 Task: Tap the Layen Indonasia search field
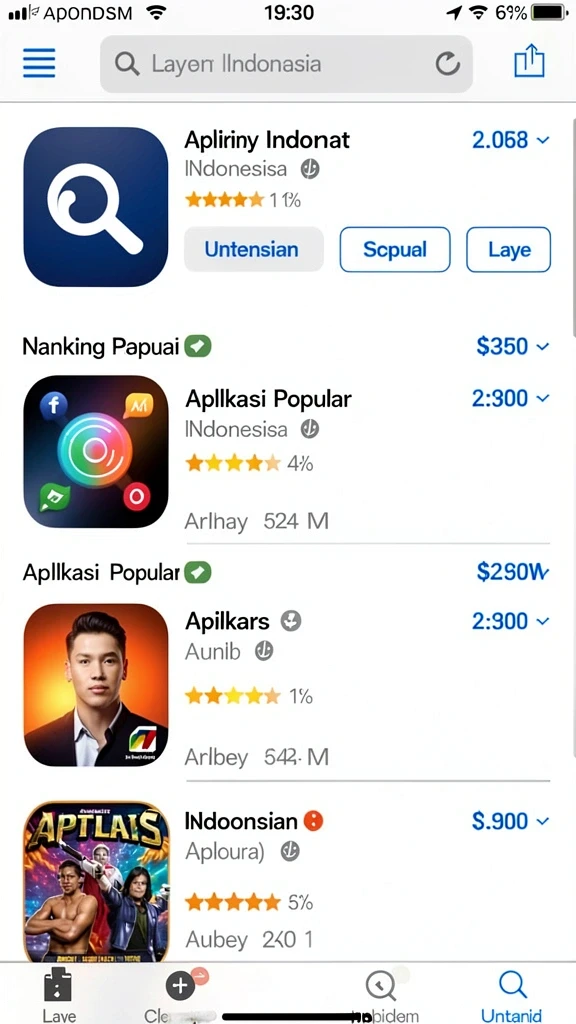[x=286, y=64]
